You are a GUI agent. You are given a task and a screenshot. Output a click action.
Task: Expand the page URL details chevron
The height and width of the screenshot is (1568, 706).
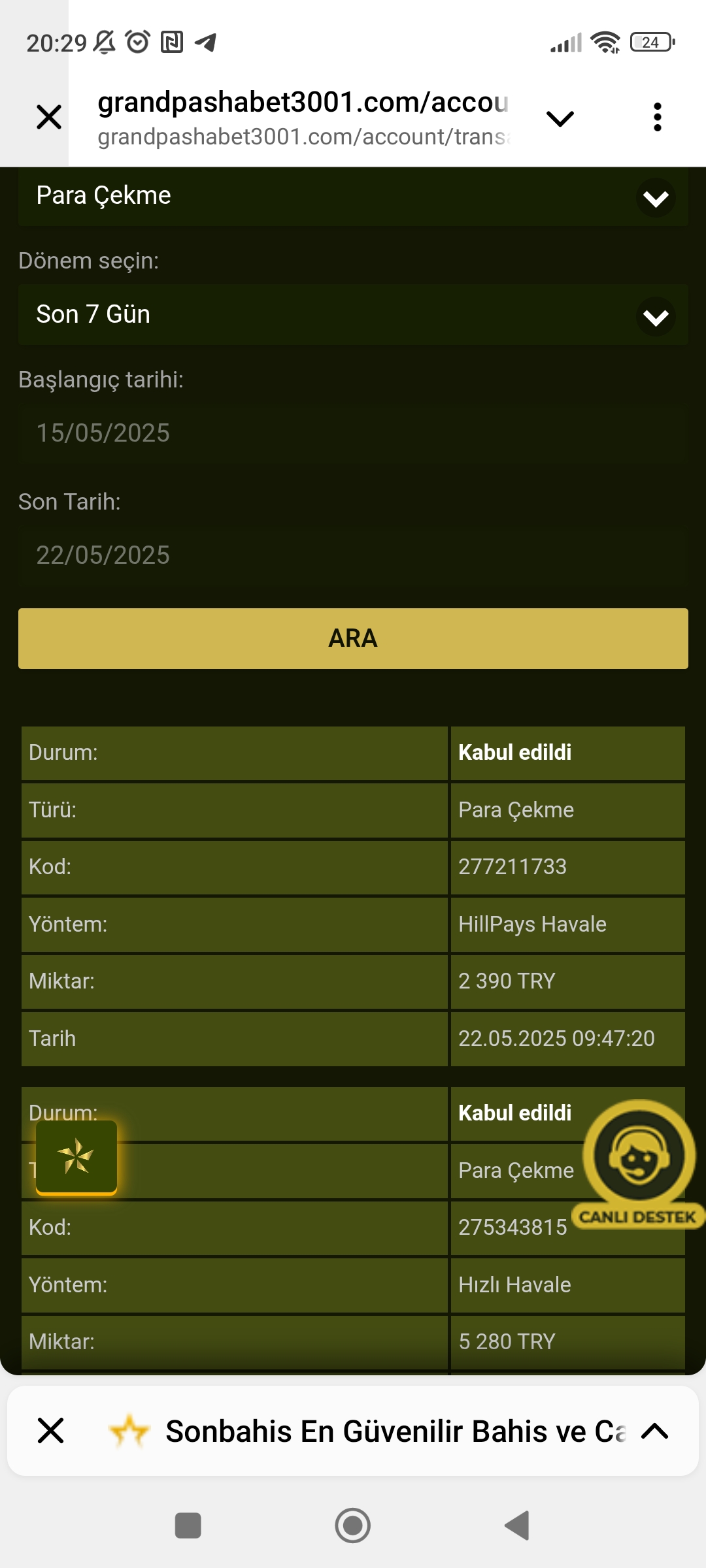click(560, 118)
